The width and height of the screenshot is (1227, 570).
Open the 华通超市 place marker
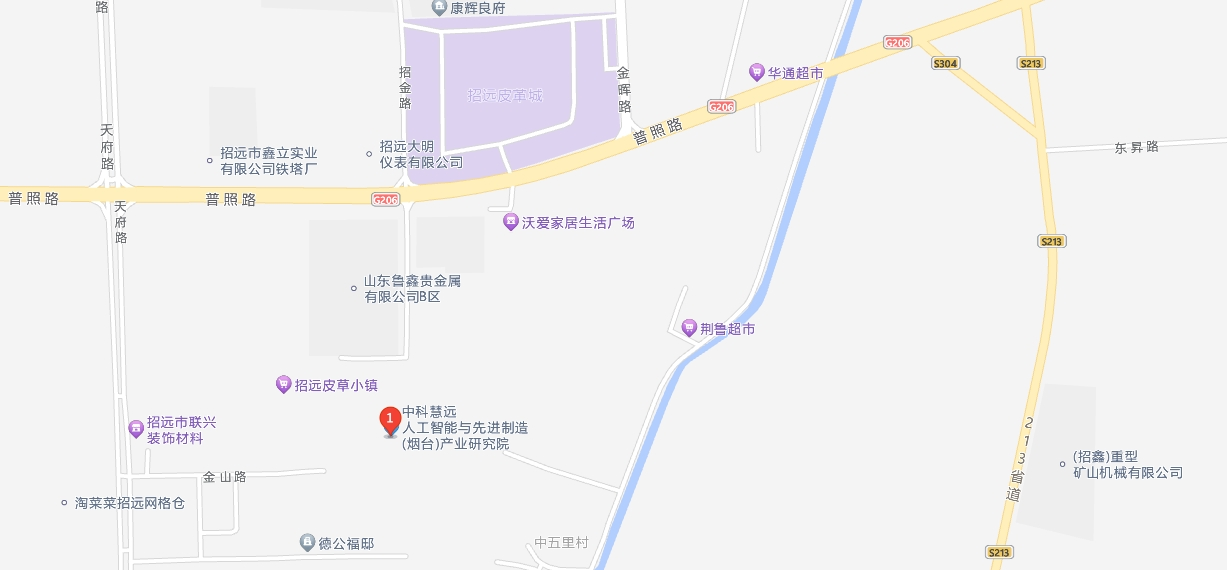pos(757,73)
